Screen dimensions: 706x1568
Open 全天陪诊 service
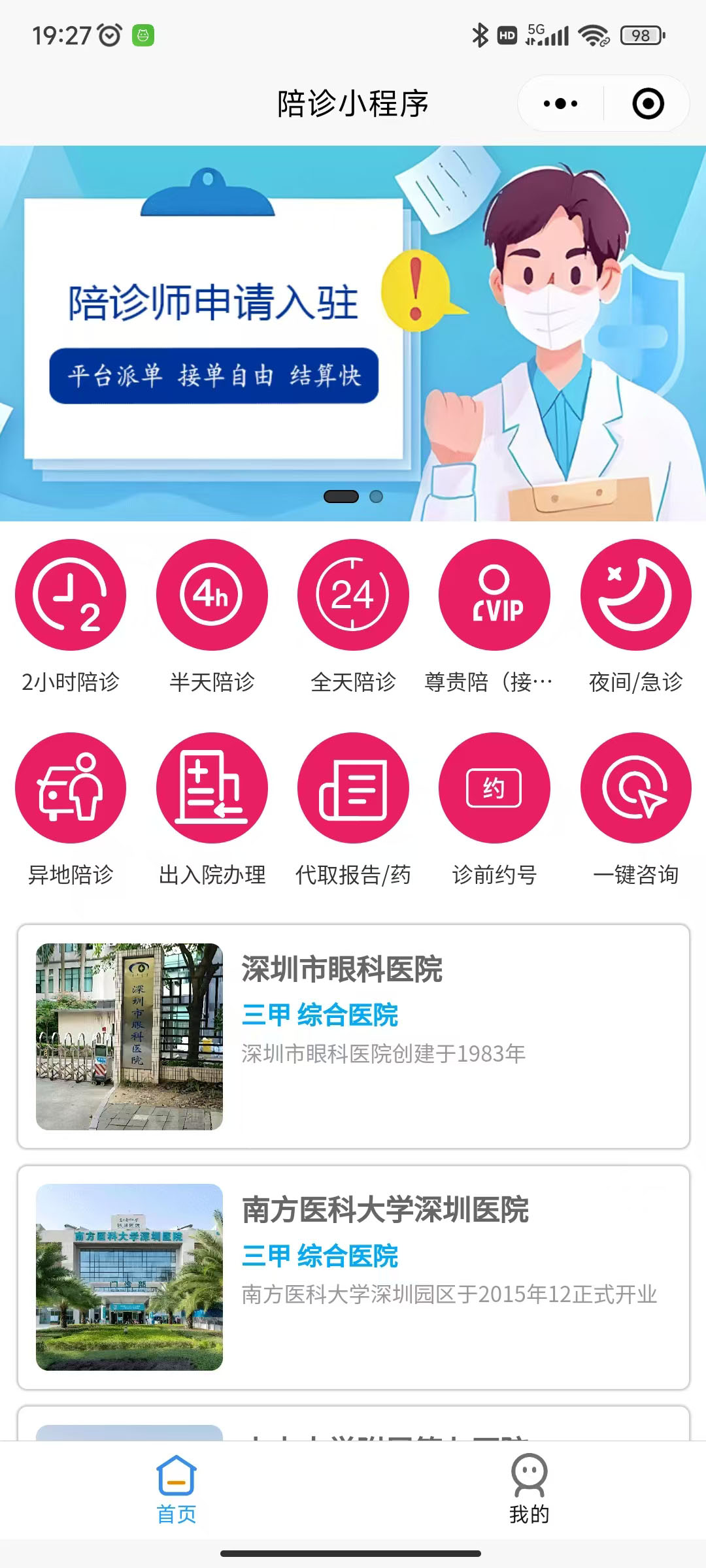(353, 595)
